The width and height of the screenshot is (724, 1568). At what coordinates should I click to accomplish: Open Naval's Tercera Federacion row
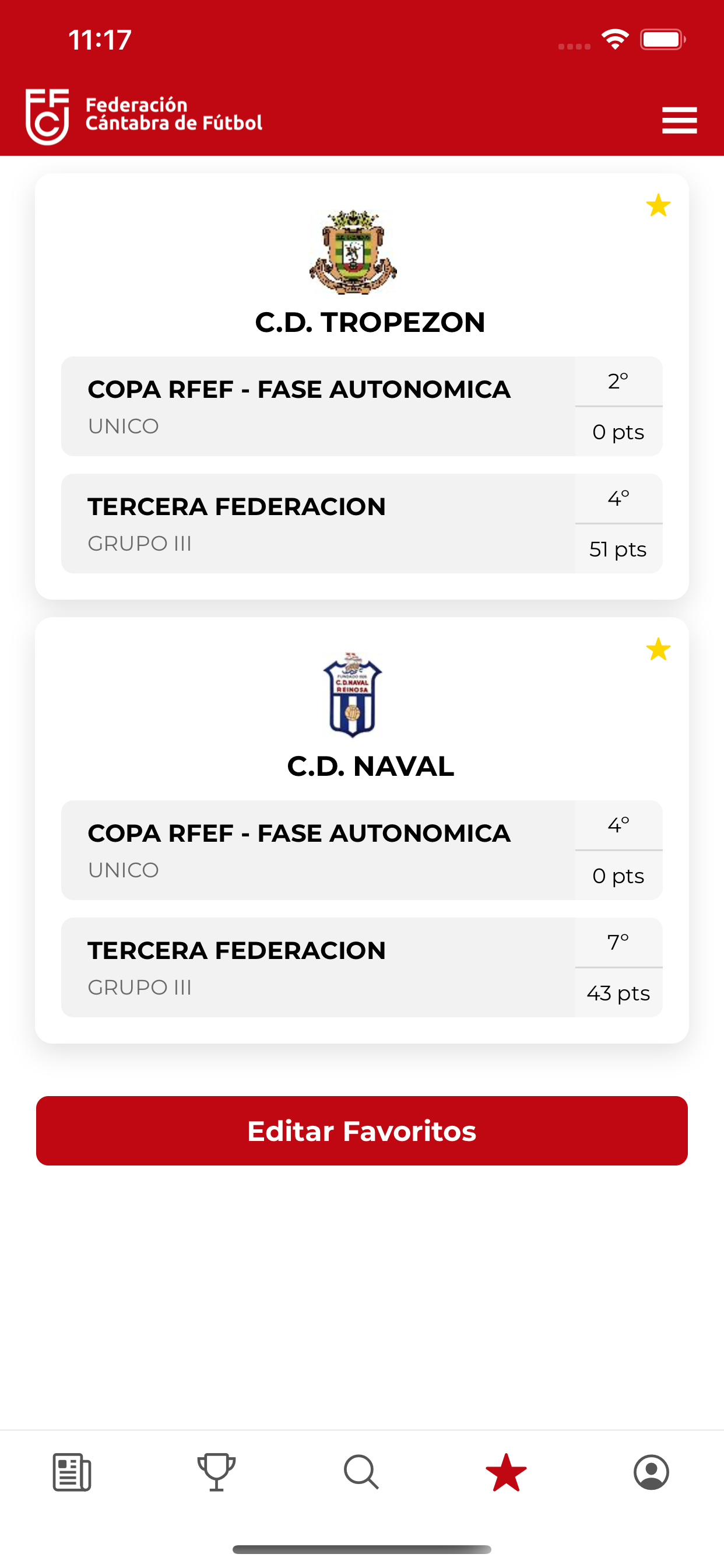[361, 967]
